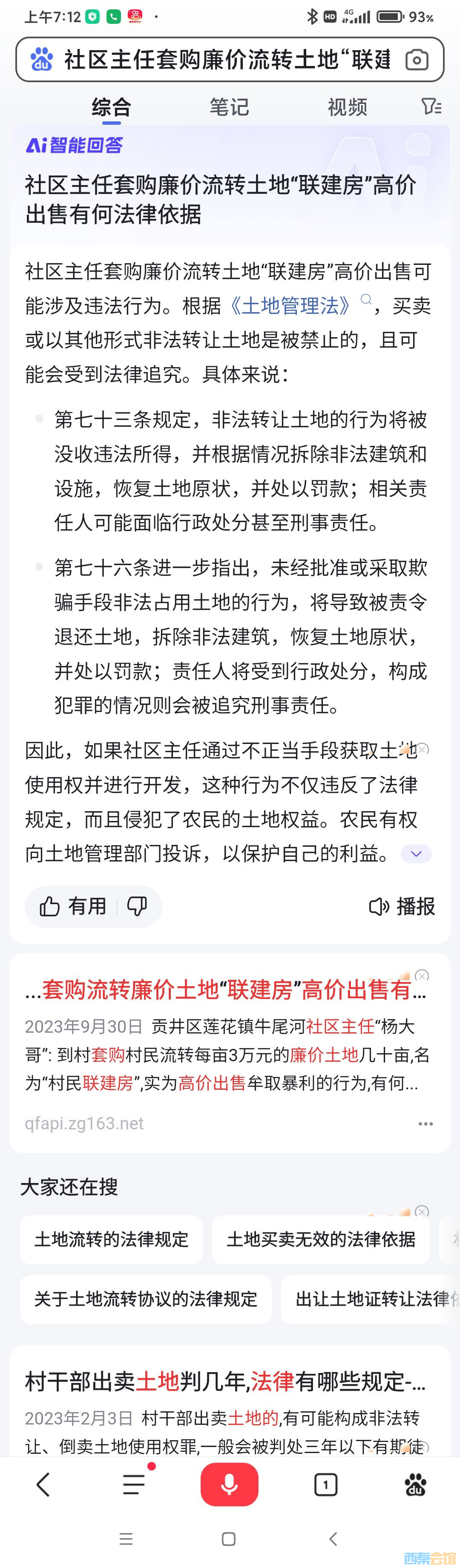
Task: Open the 村干部出卖土地判几年 result
Action: (225, 1382)
